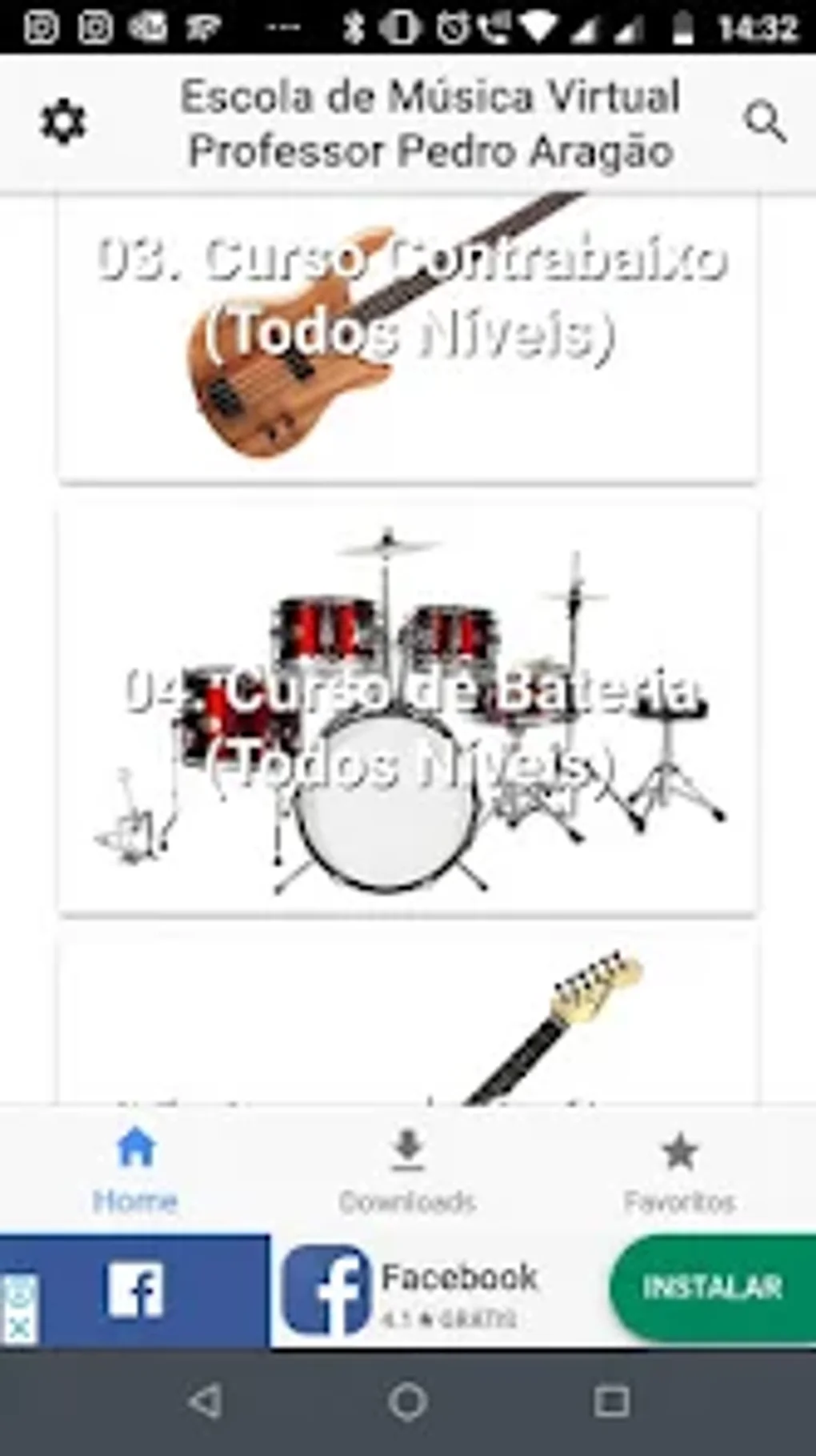The width and height of the screenshot is (816, 1456).
Task: Open the 03. Curso Contrabaixo card
Action: pos(408,336)
